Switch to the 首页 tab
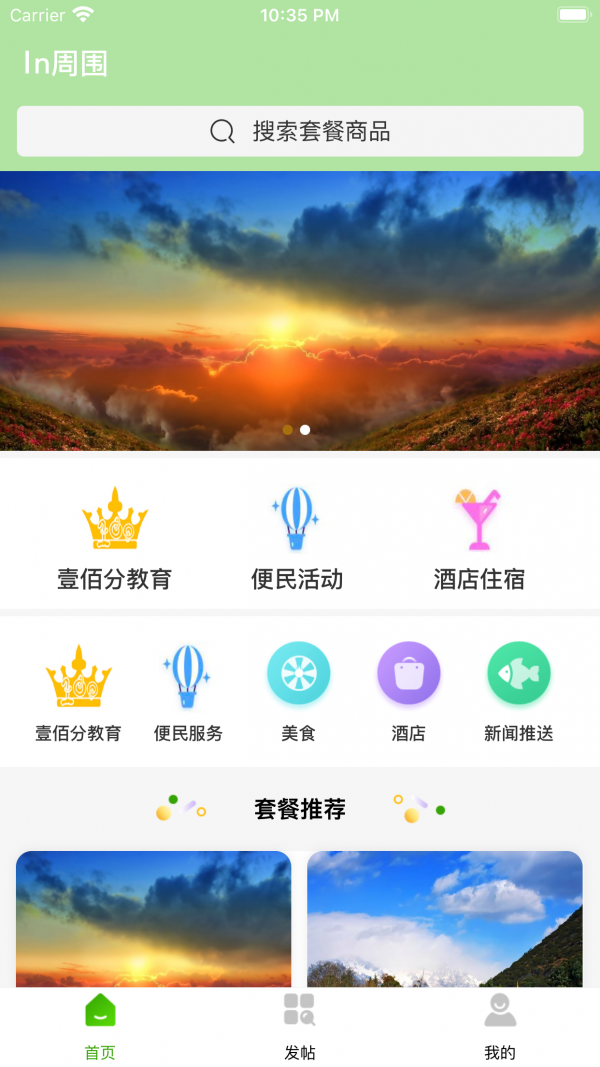Screen dimensions: 600x1067 (100, 1026)
